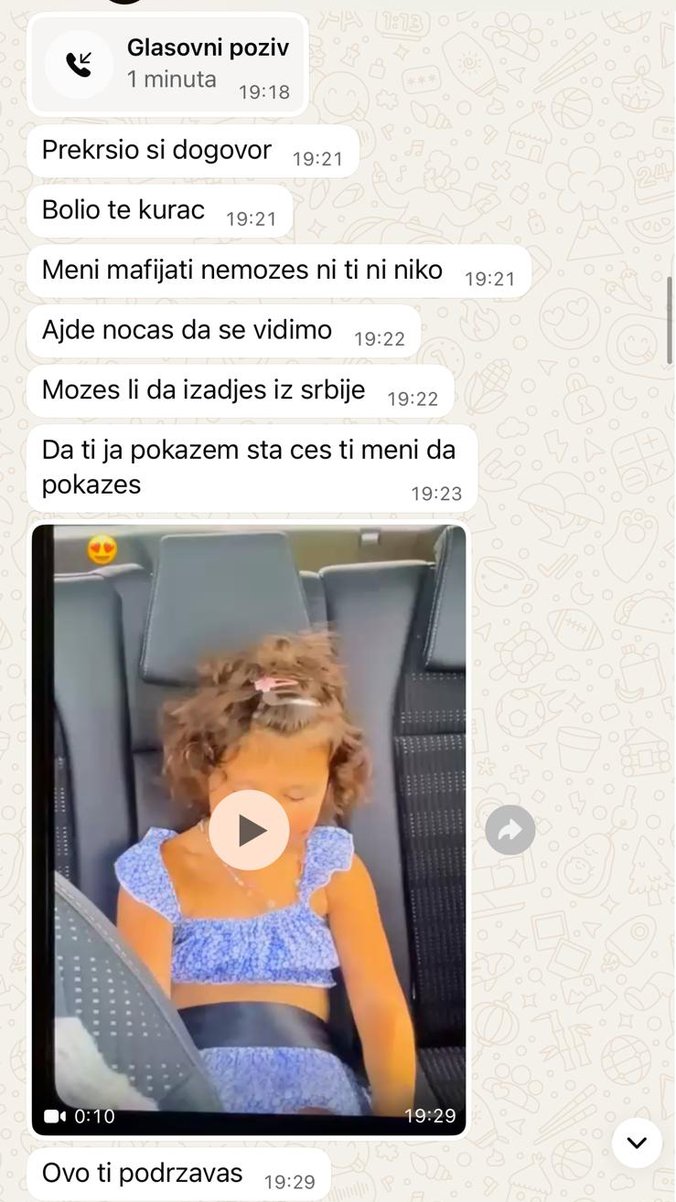The height and width of the screenshot is (1202, 676).
Task: Open the Glasovni poziv call entry
Action: [167, 64]
